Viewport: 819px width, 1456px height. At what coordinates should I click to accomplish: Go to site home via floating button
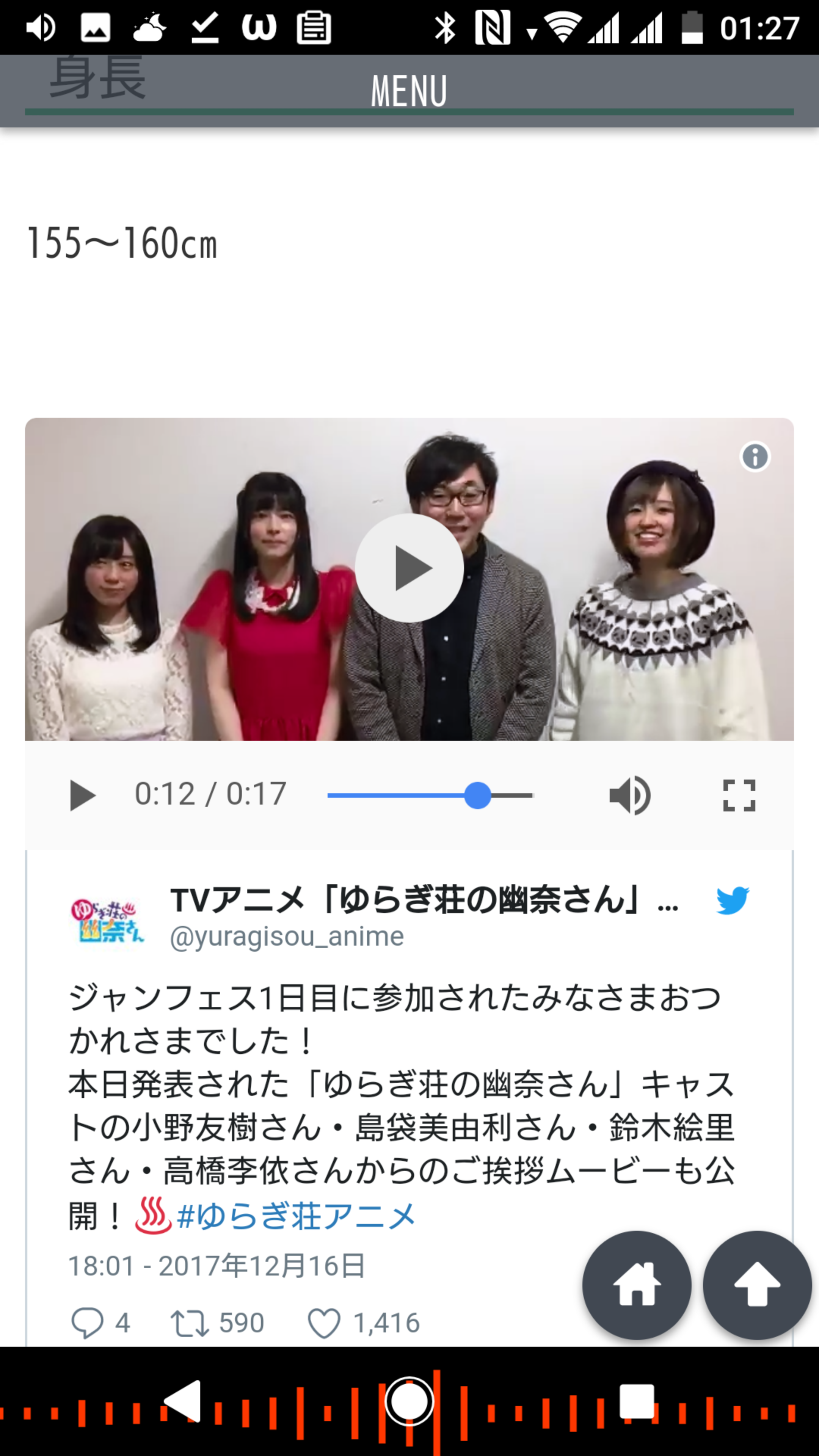pos(637,1285)
